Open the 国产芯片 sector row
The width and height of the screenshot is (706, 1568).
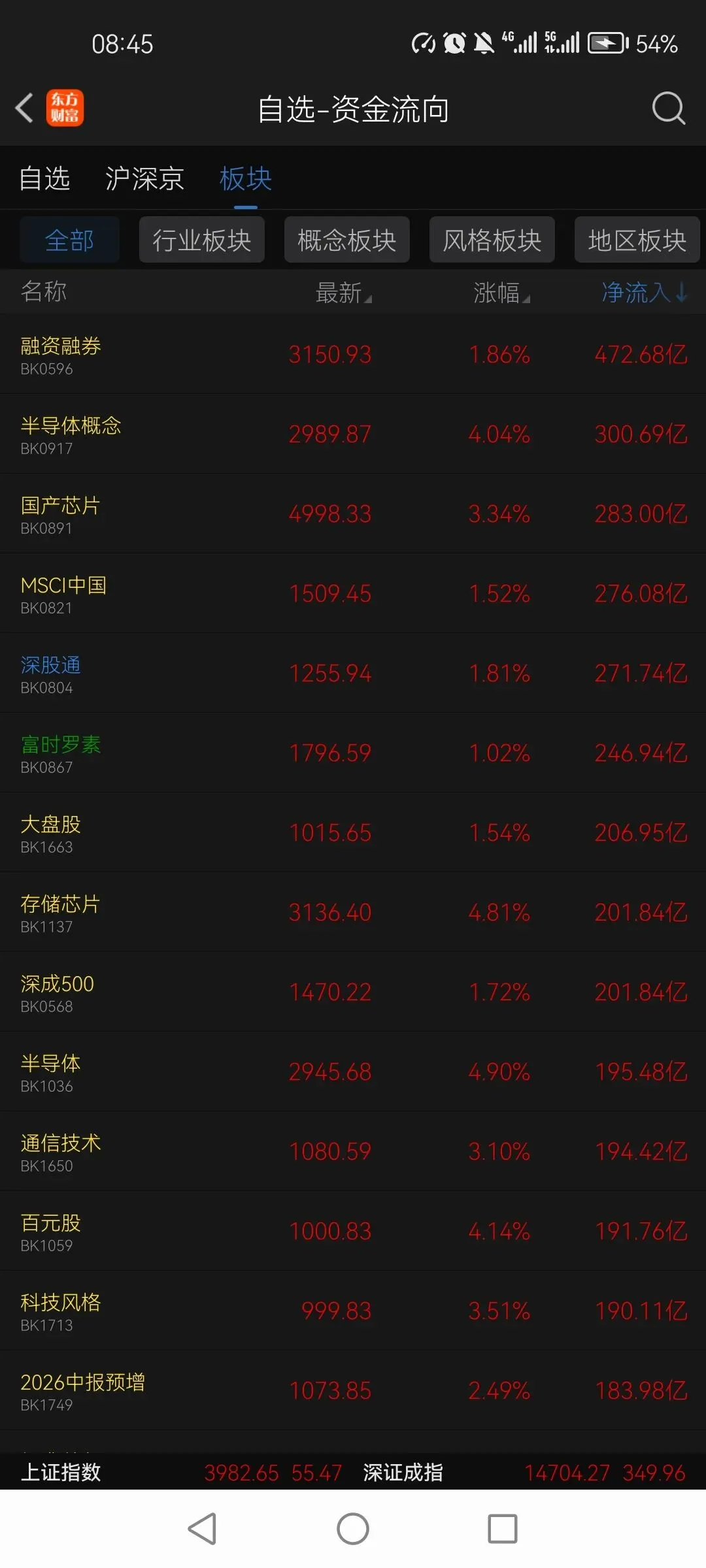(x=353, y=514)
